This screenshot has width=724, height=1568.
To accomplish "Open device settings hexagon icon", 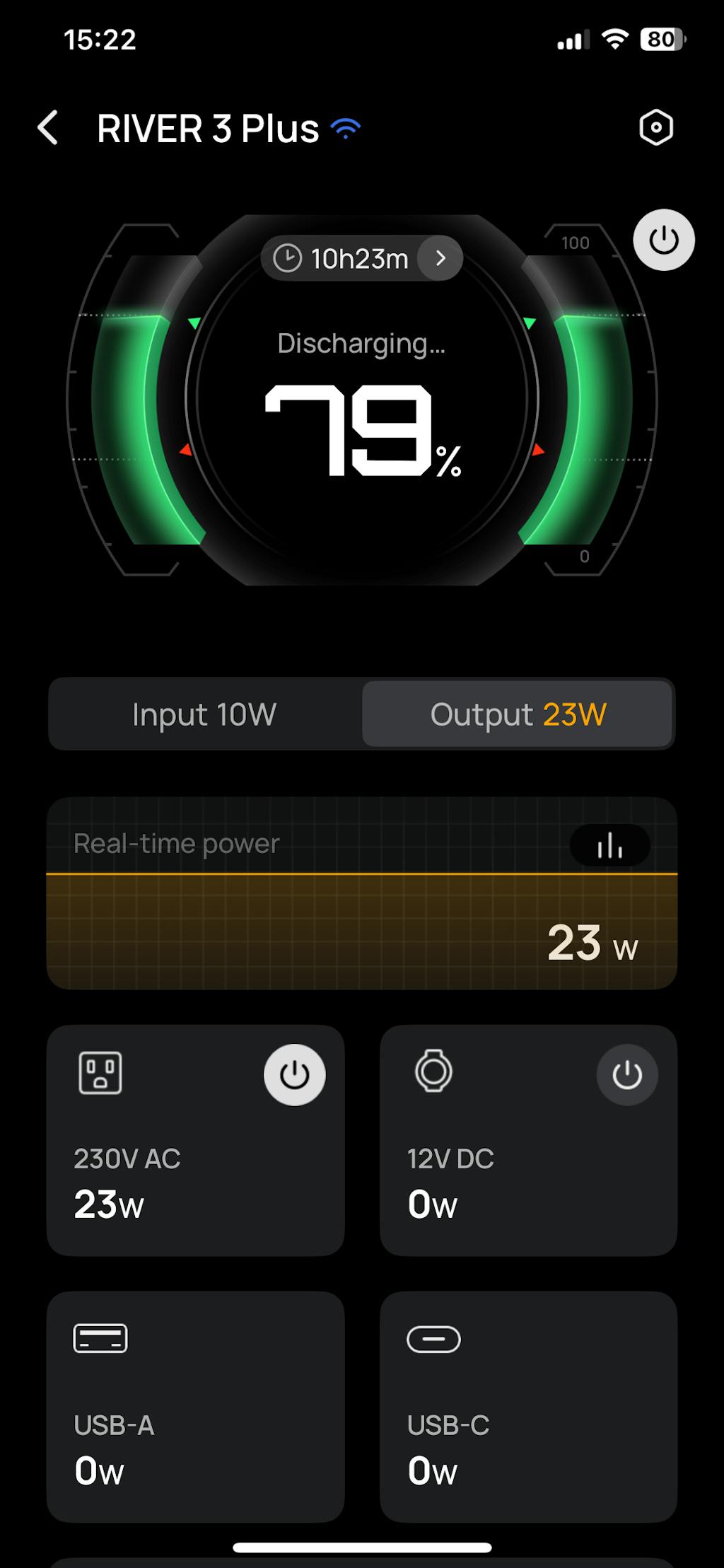I will click(656, 128).
